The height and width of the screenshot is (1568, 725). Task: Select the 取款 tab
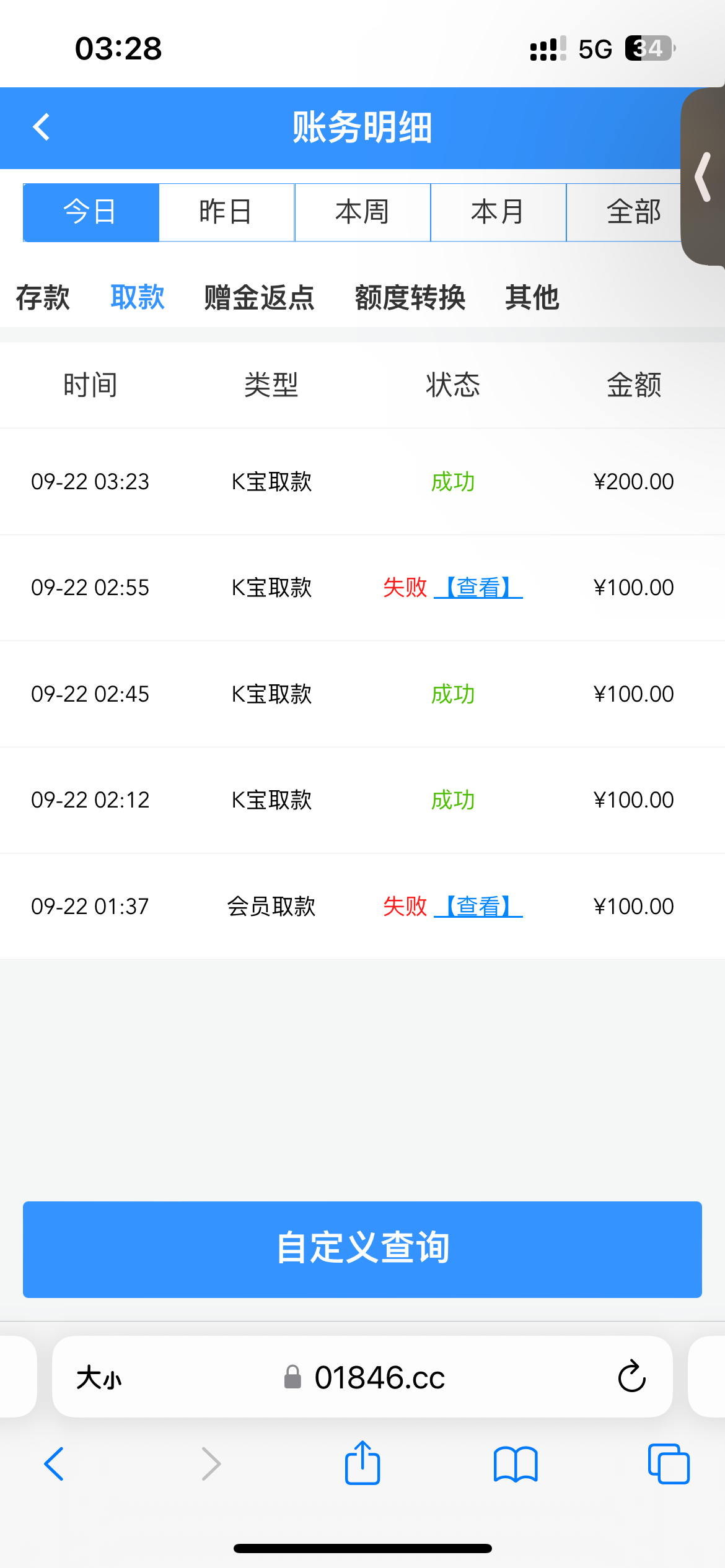pos(138,298)
